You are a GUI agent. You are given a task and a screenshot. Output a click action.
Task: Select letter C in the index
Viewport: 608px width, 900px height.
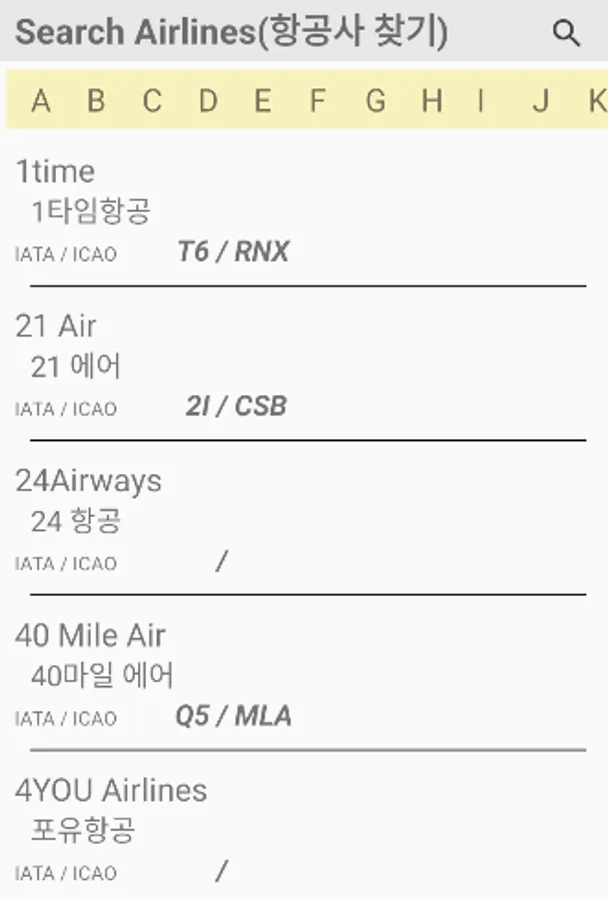pos(152,100)
